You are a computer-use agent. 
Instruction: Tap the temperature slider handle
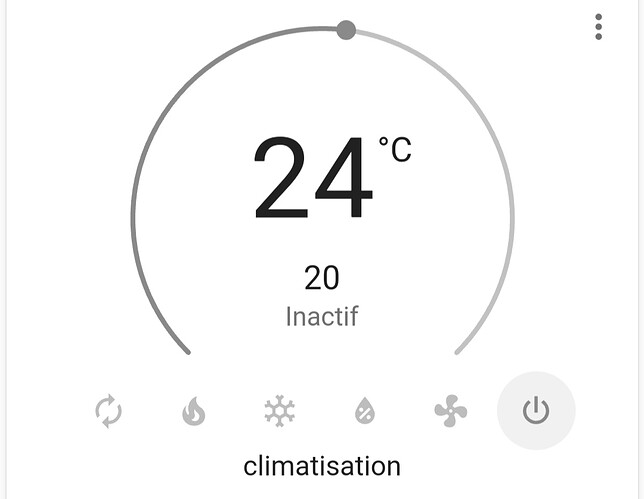(346, 30)
